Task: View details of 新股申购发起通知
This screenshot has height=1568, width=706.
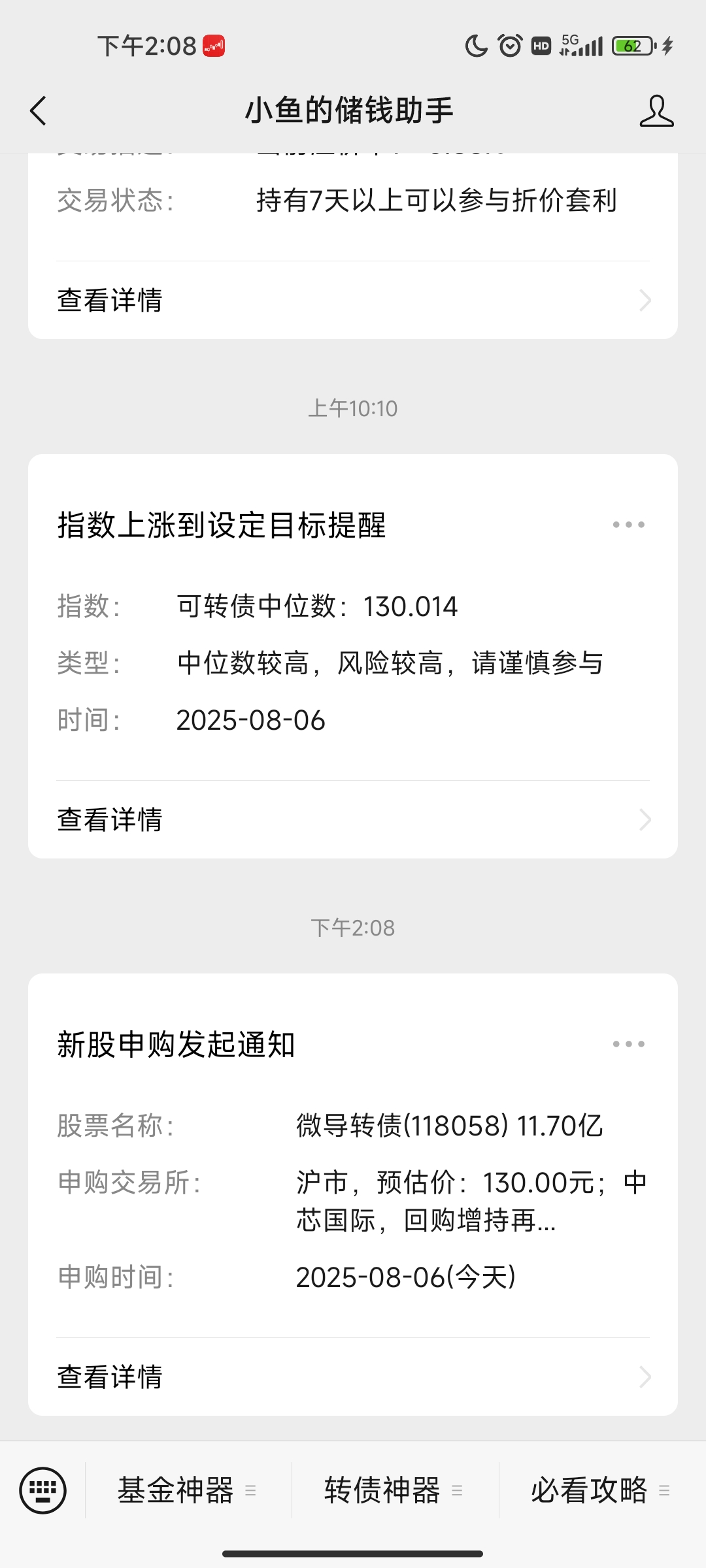Action: point(353,1377)
